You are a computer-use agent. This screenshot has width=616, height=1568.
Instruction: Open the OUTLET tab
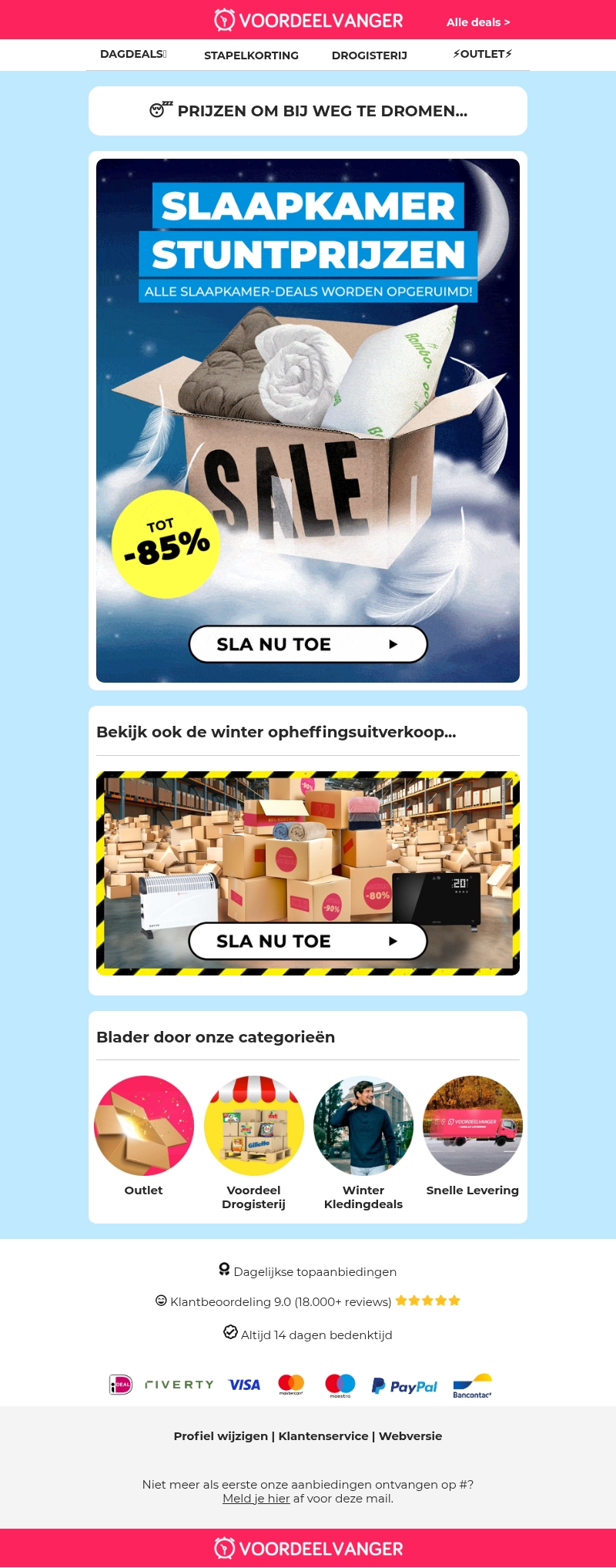(482, 54)
